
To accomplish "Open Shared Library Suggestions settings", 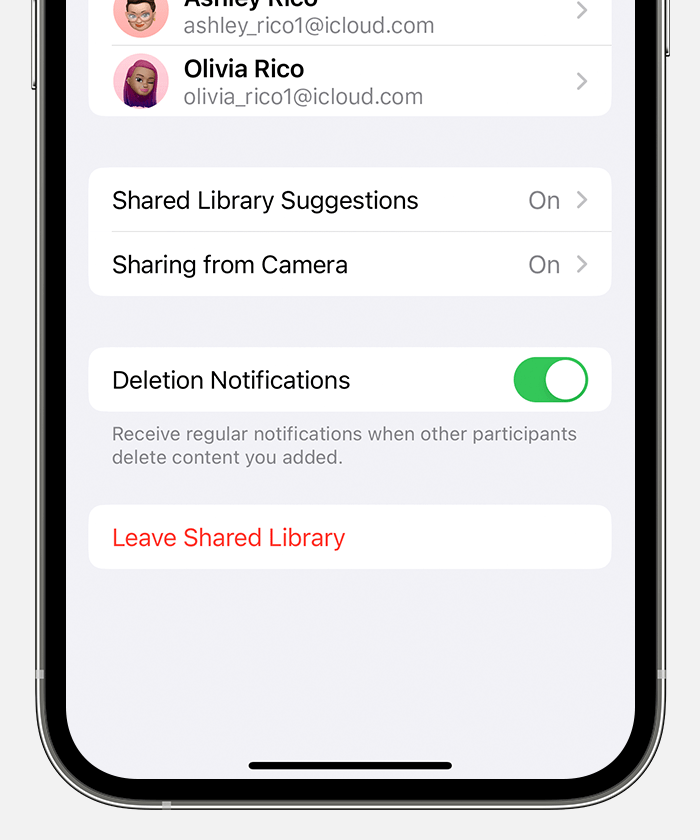I will coord(349,200).
